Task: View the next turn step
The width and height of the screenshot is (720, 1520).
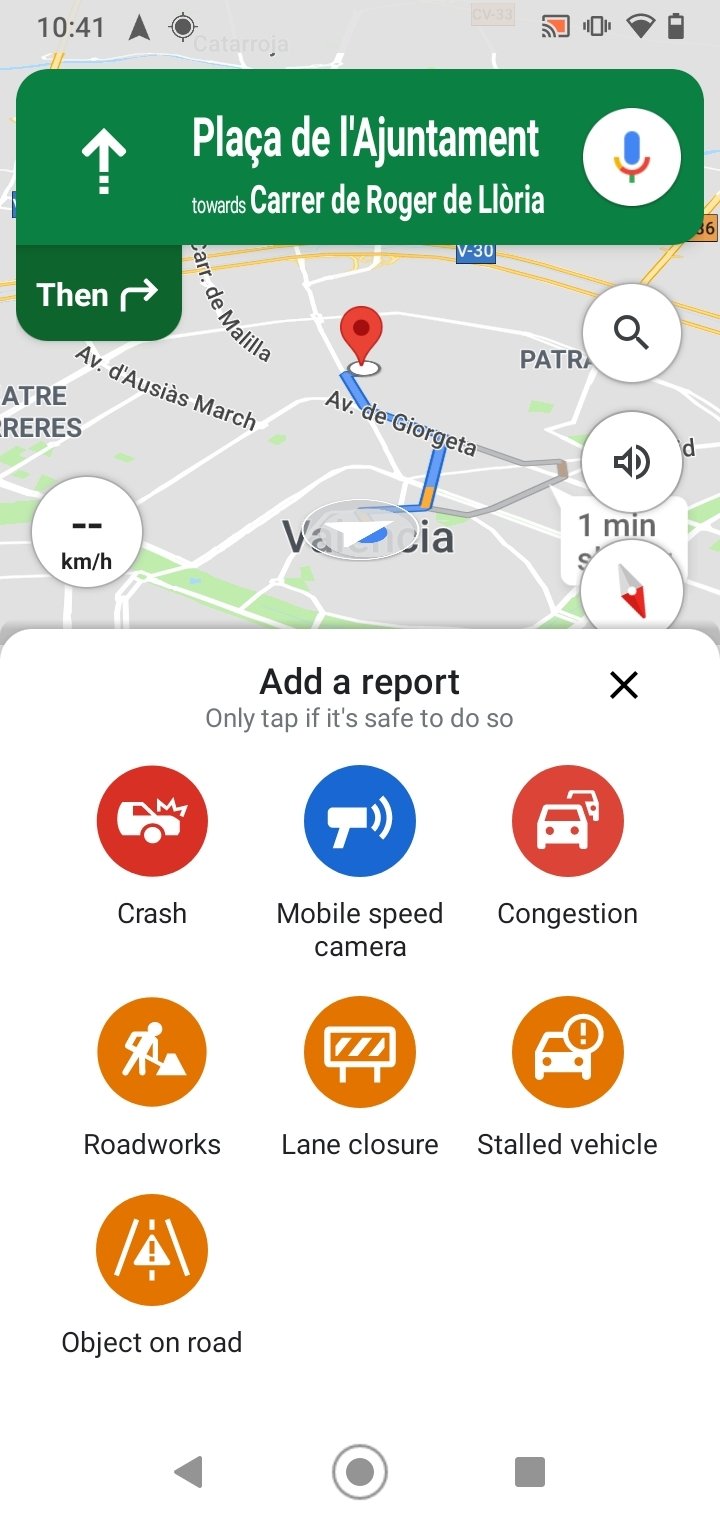Action: pos(98,295)
